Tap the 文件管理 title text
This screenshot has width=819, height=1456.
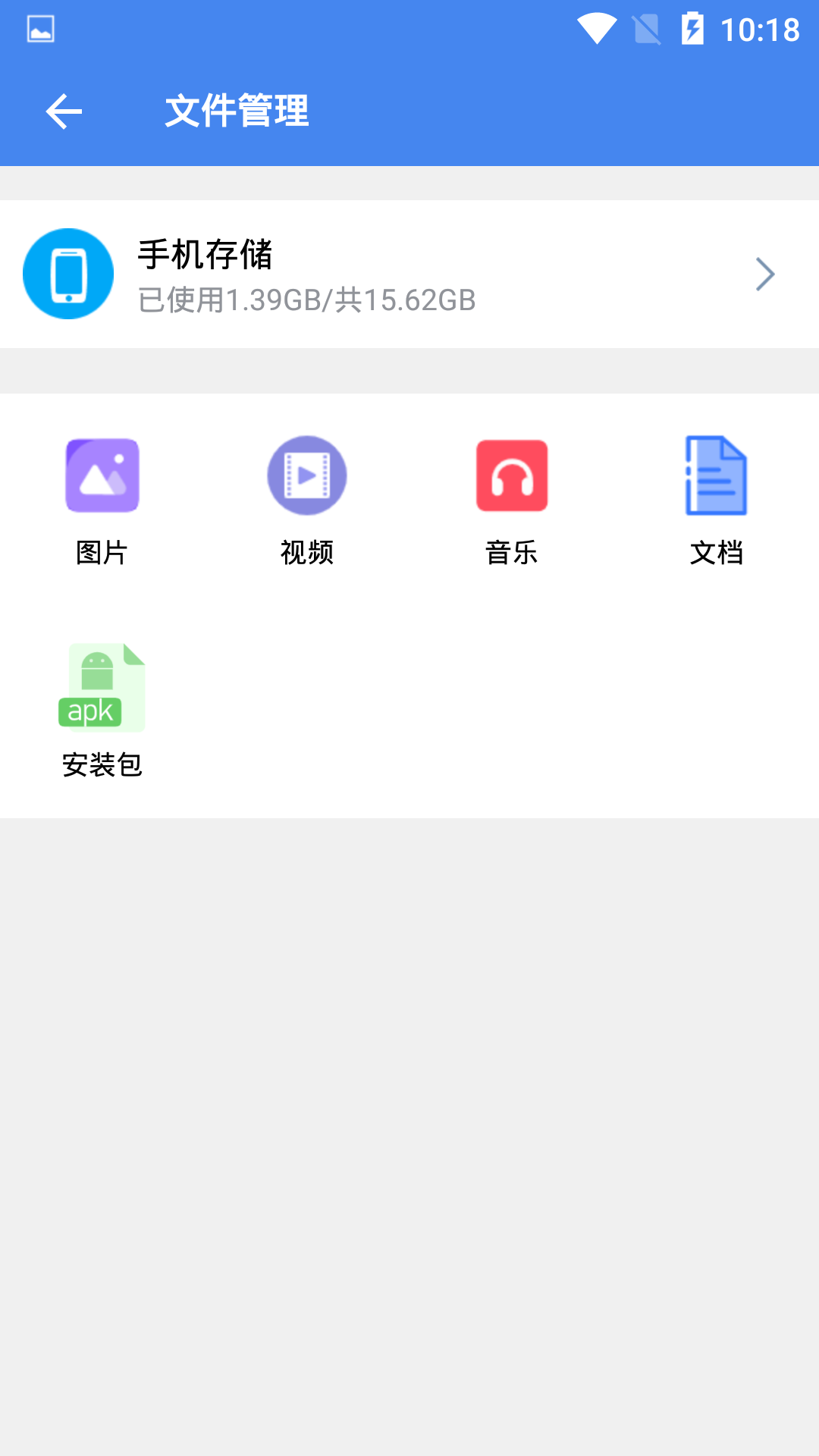(237, 111)
